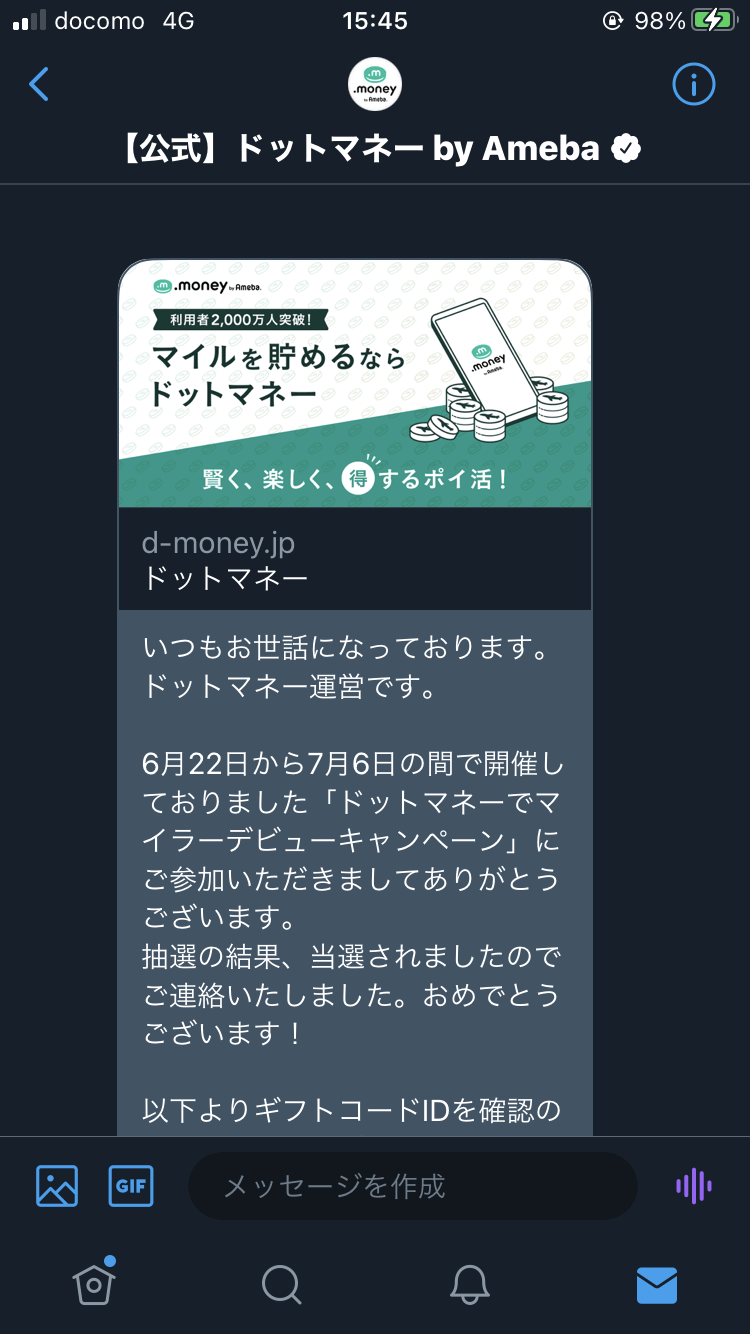Focus the メッセージを作成 text field
Viewport: 750px width, 1334px height.
click(x=412, y=1186)
